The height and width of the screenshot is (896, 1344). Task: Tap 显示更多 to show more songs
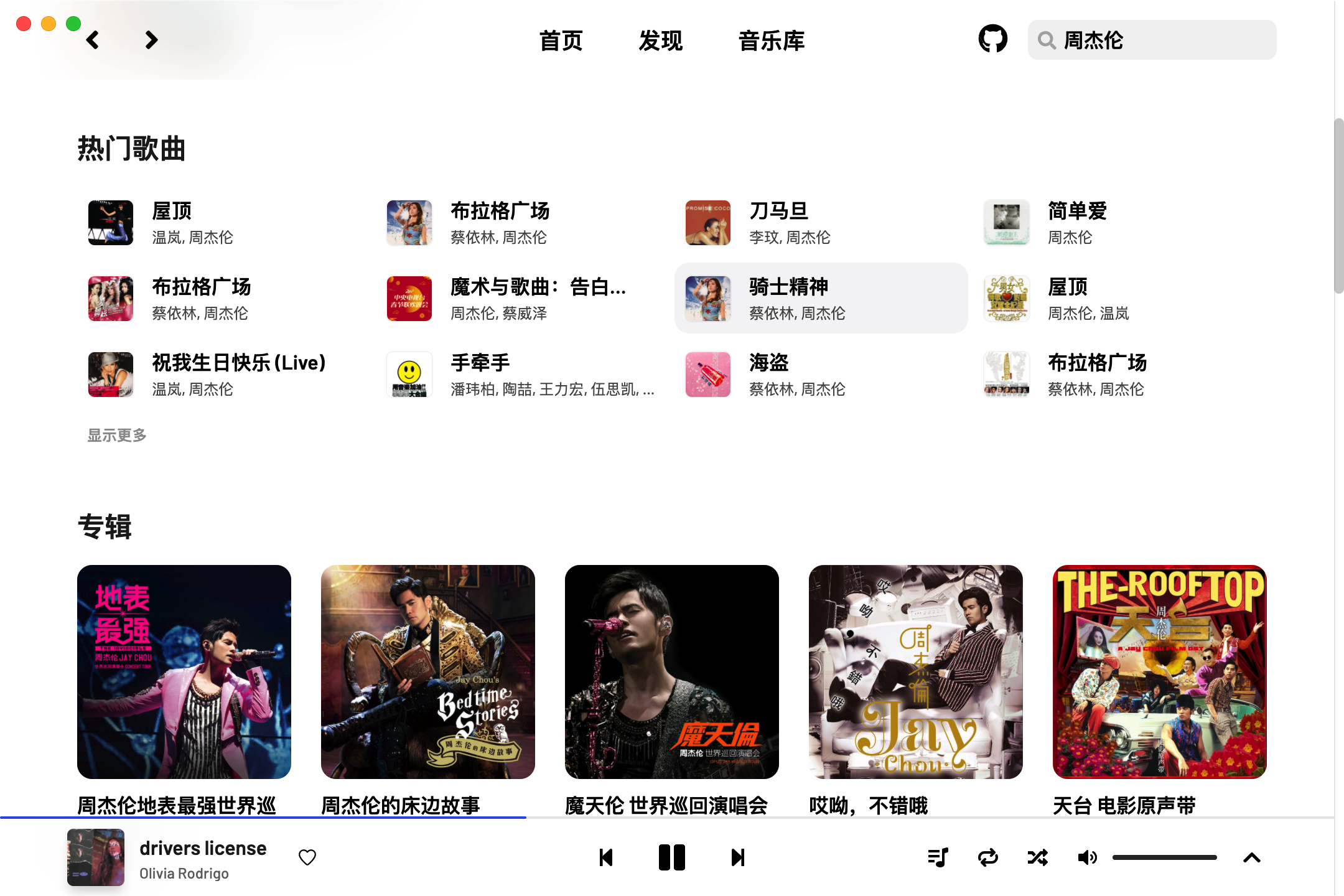[117, 436]
